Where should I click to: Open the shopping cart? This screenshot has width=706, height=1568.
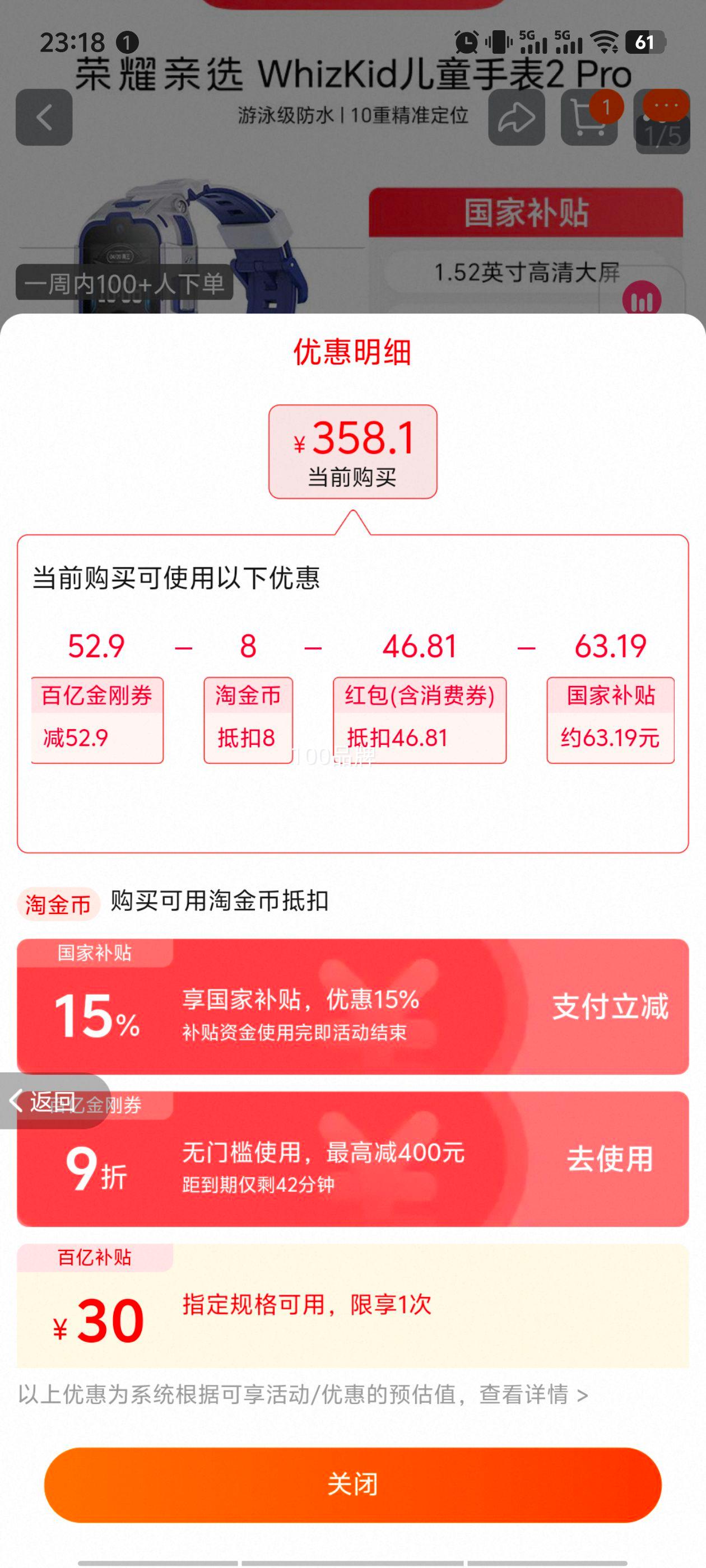click(587, 117)
